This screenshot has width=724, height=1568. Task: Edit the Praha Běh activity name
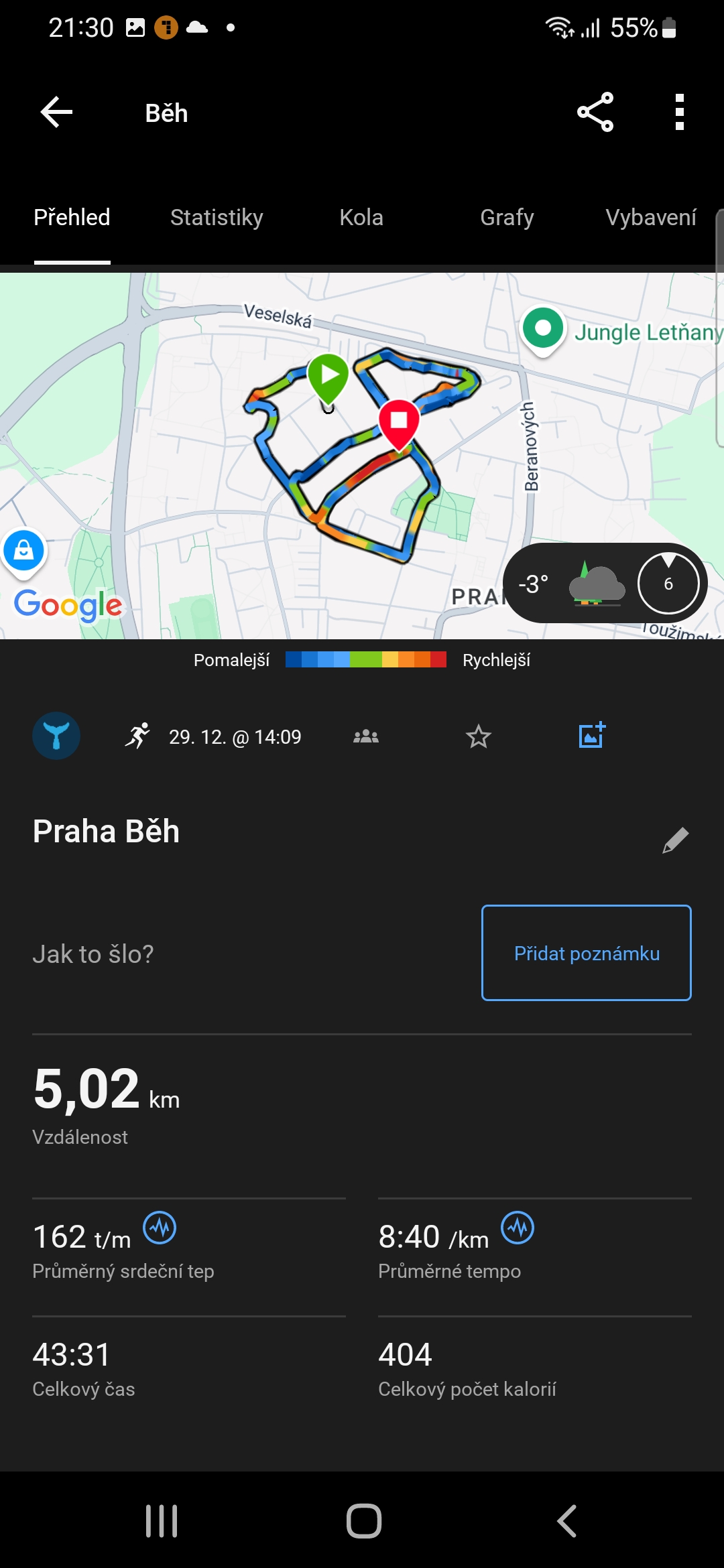[675, 840]
